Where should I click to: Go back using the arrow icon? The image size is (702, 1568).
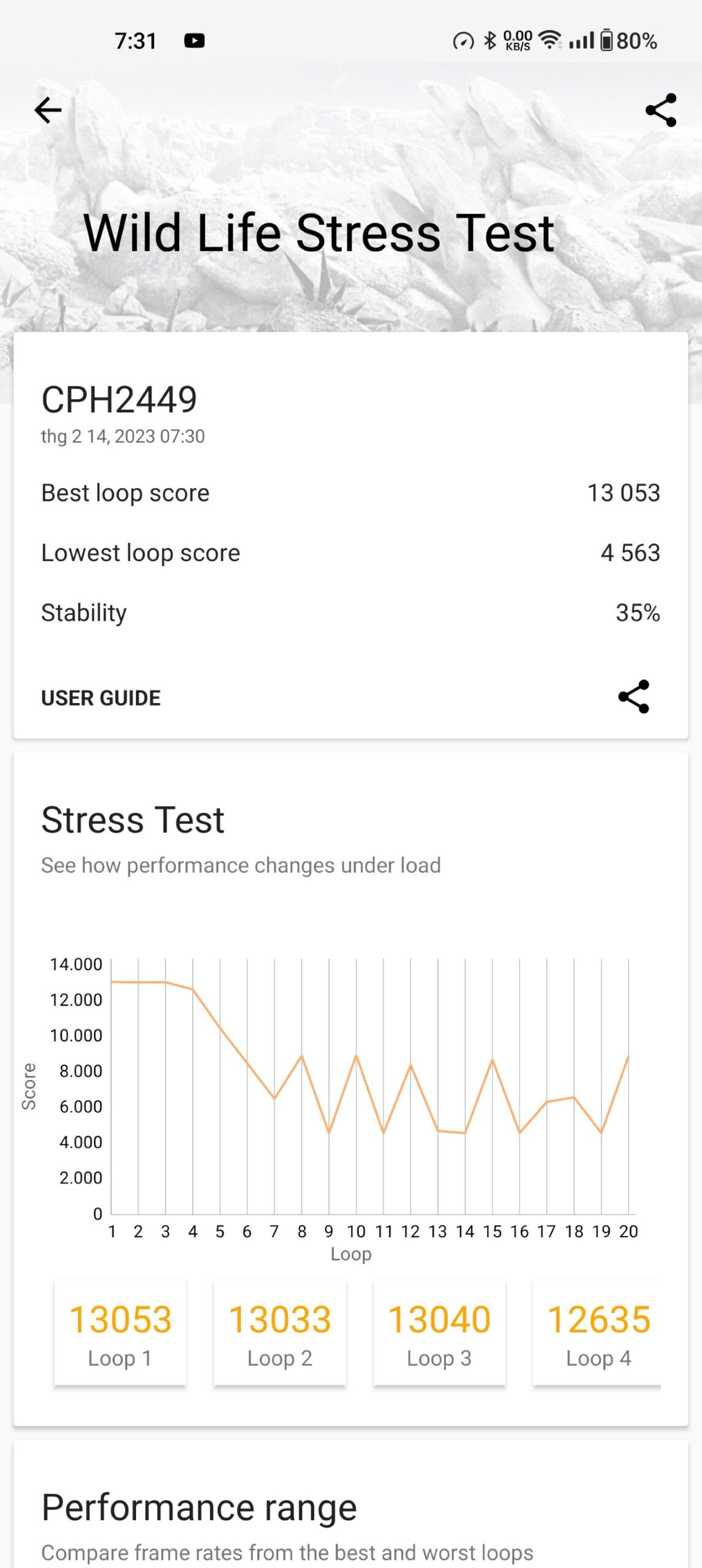(x=48, y=110)
